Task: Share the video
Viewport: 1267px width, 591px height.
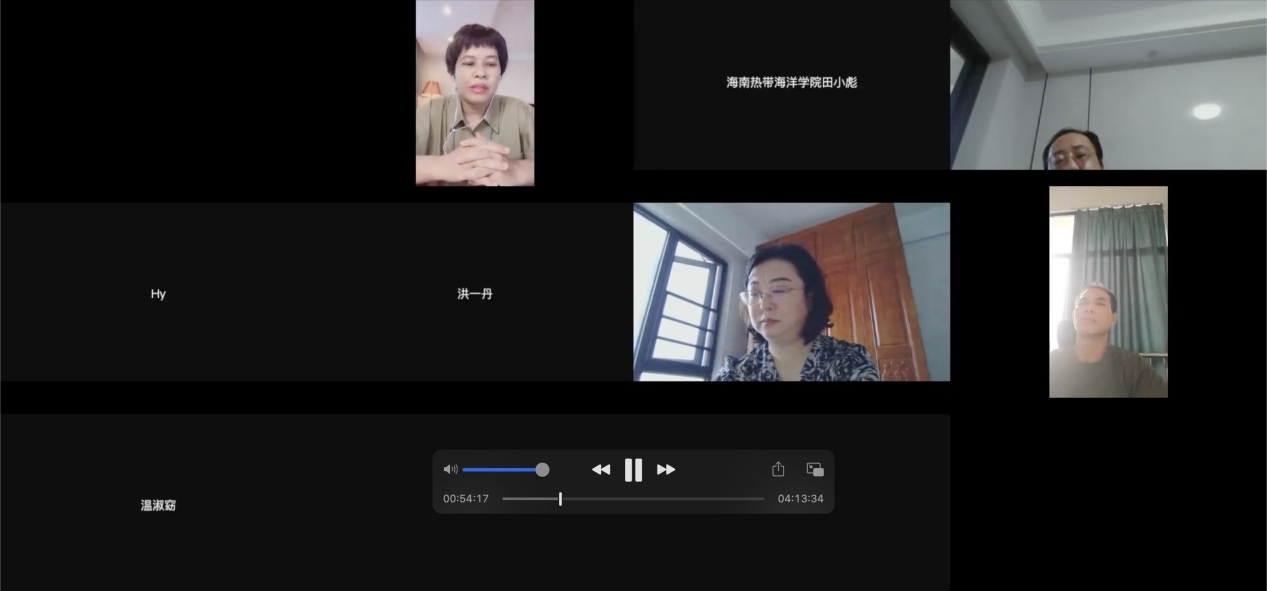Action: point(778,468)
